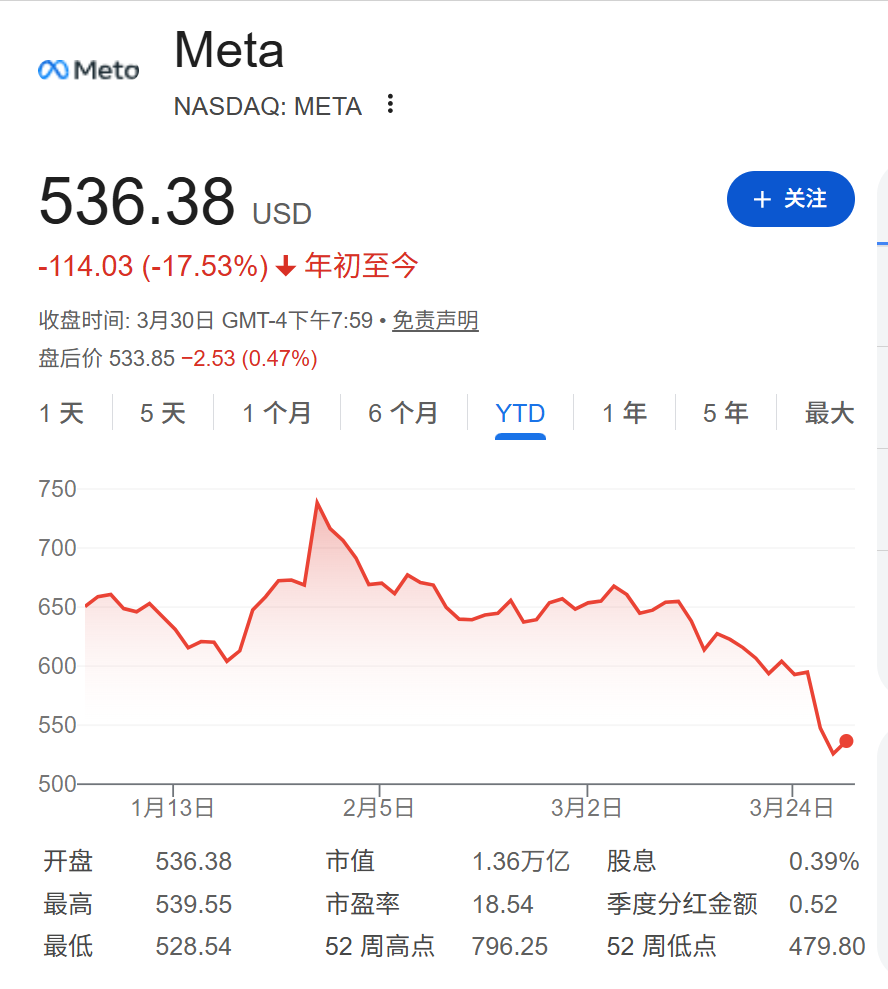Click the 52 周高点 value 796.25

click(508, 946)
